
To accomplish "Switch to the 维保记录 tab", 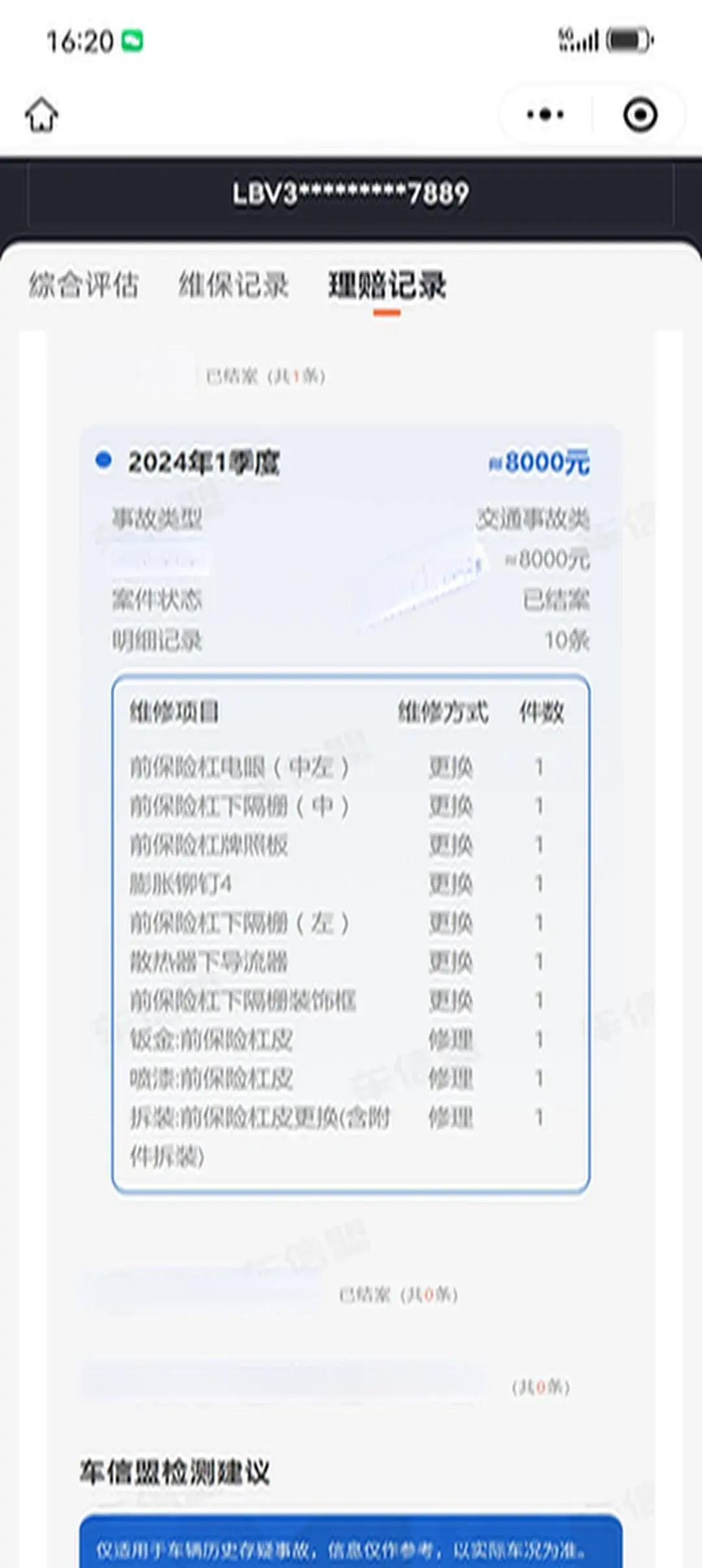I will pyautogui.click(x=233, y=285).
